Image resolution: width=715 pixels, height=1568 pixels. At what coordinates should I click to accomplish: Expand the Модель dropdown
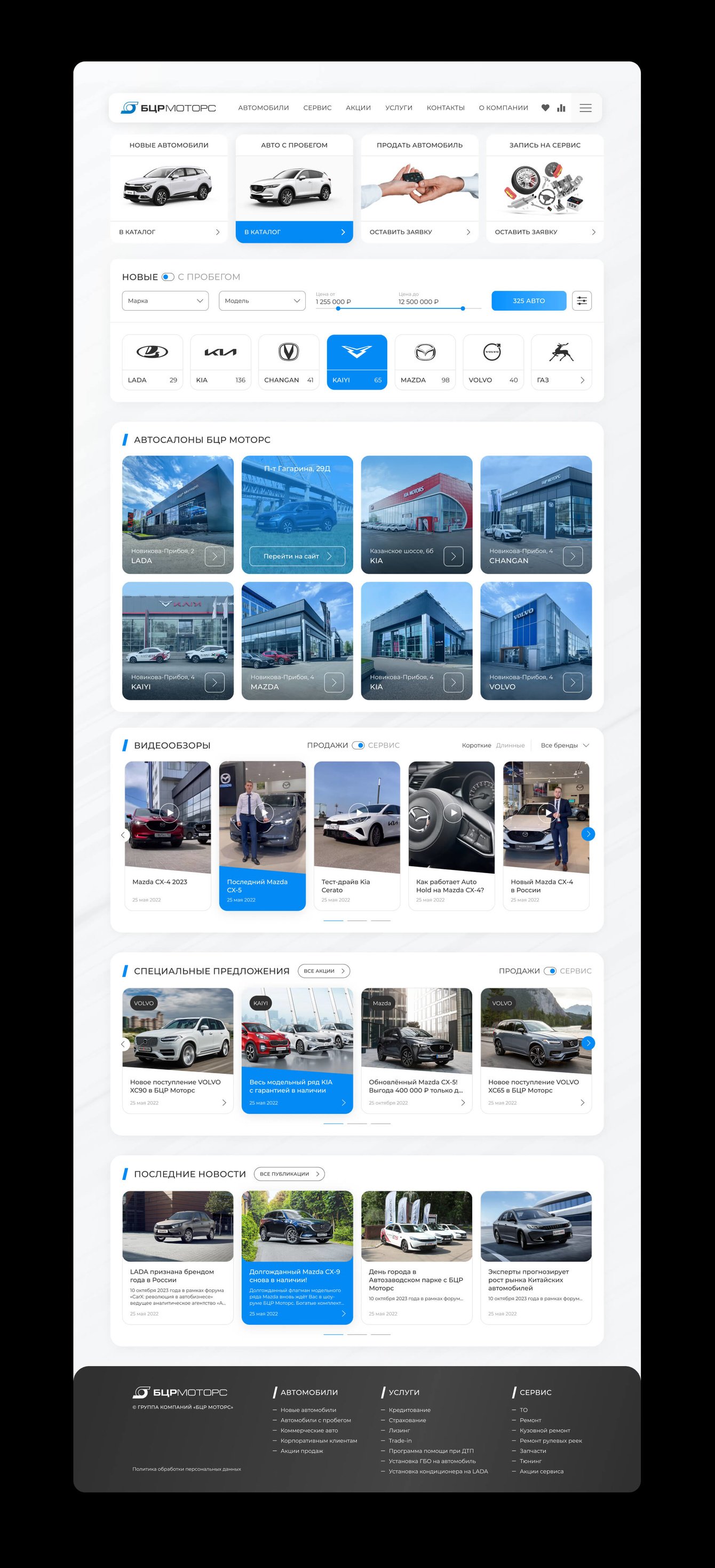(261, 300)
